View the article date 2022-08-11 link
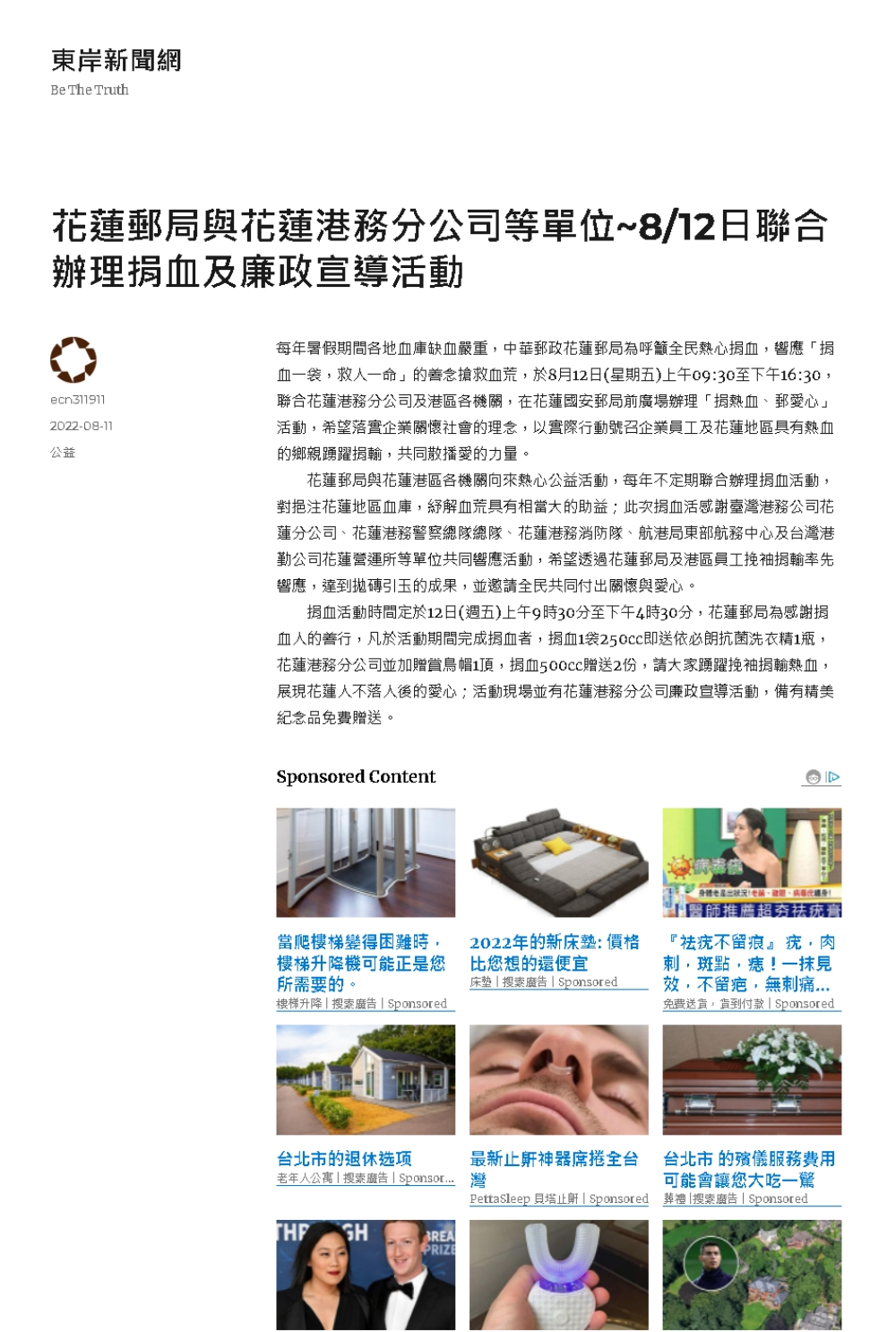Image resolution: width=896 pixels, height=1332 pixels. (x=82, y=426)
